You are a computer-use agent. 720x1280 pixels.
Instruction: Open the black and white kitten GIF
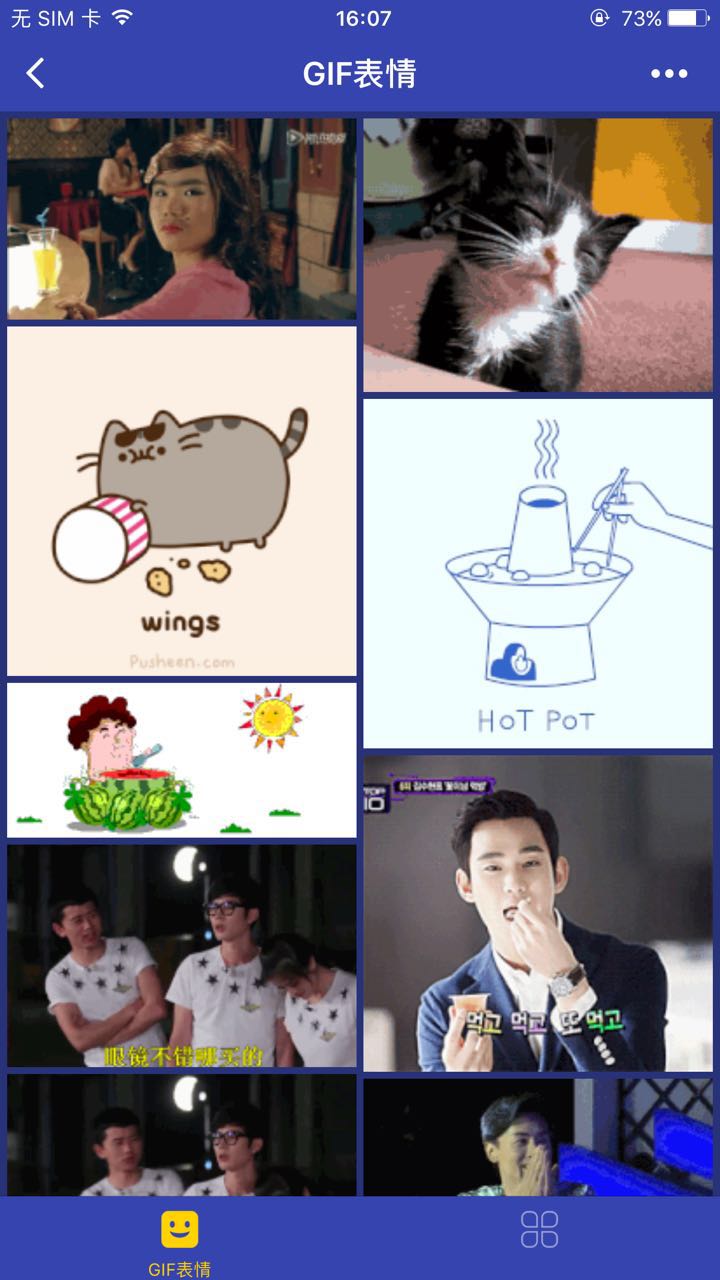point(538,255)
